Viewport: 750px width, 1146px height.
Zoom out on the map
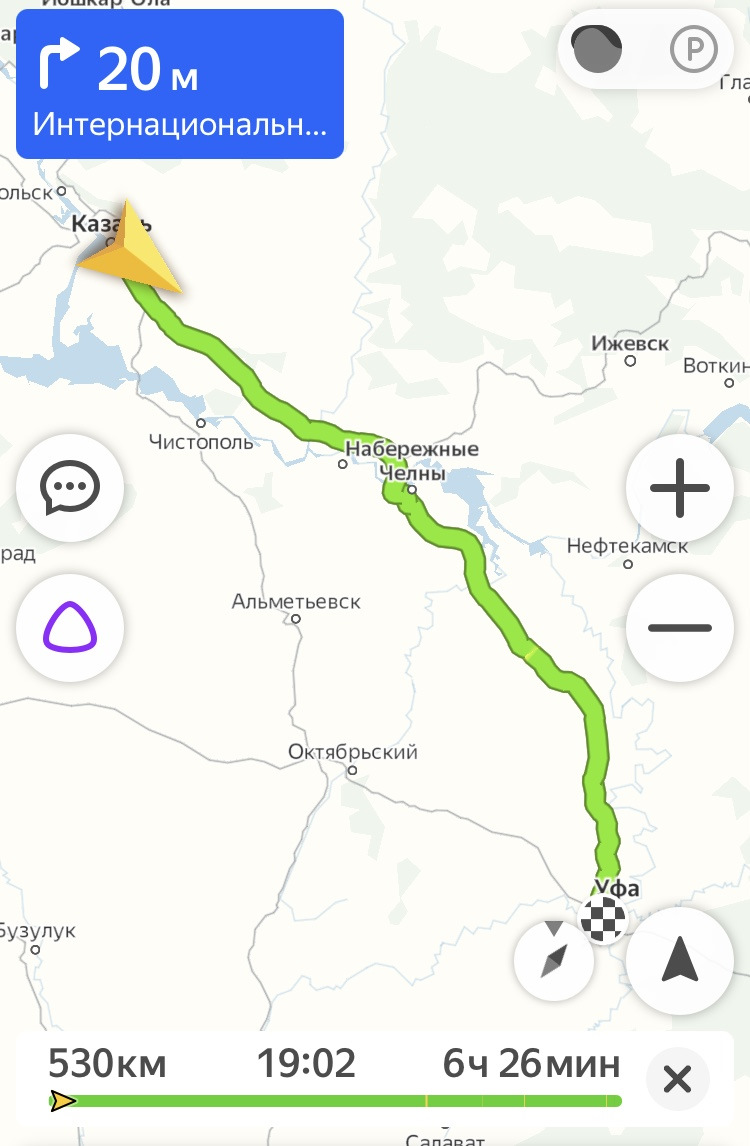pyautogui.click(x=680, y=628)
